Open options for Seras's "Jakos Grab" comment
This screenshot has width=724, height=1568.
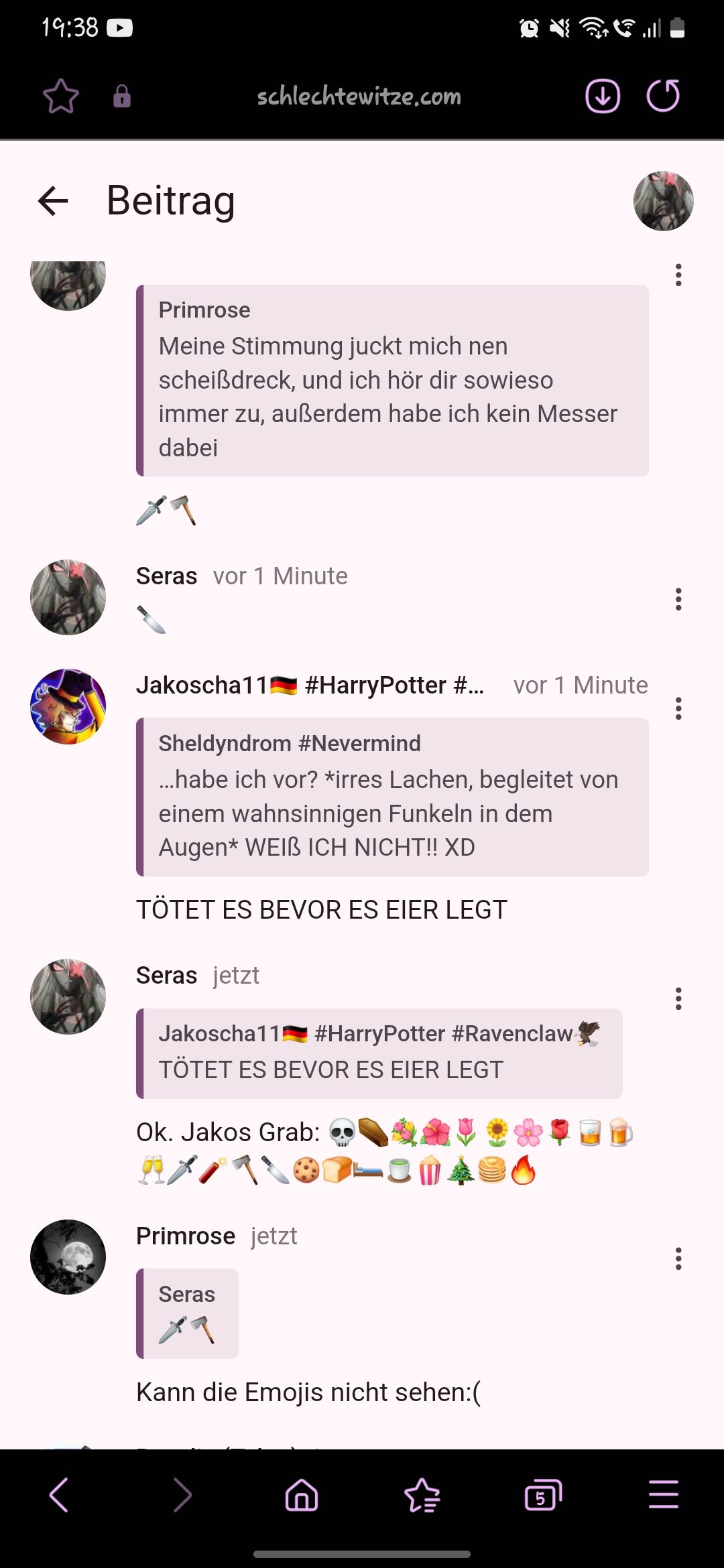(678, 998)
